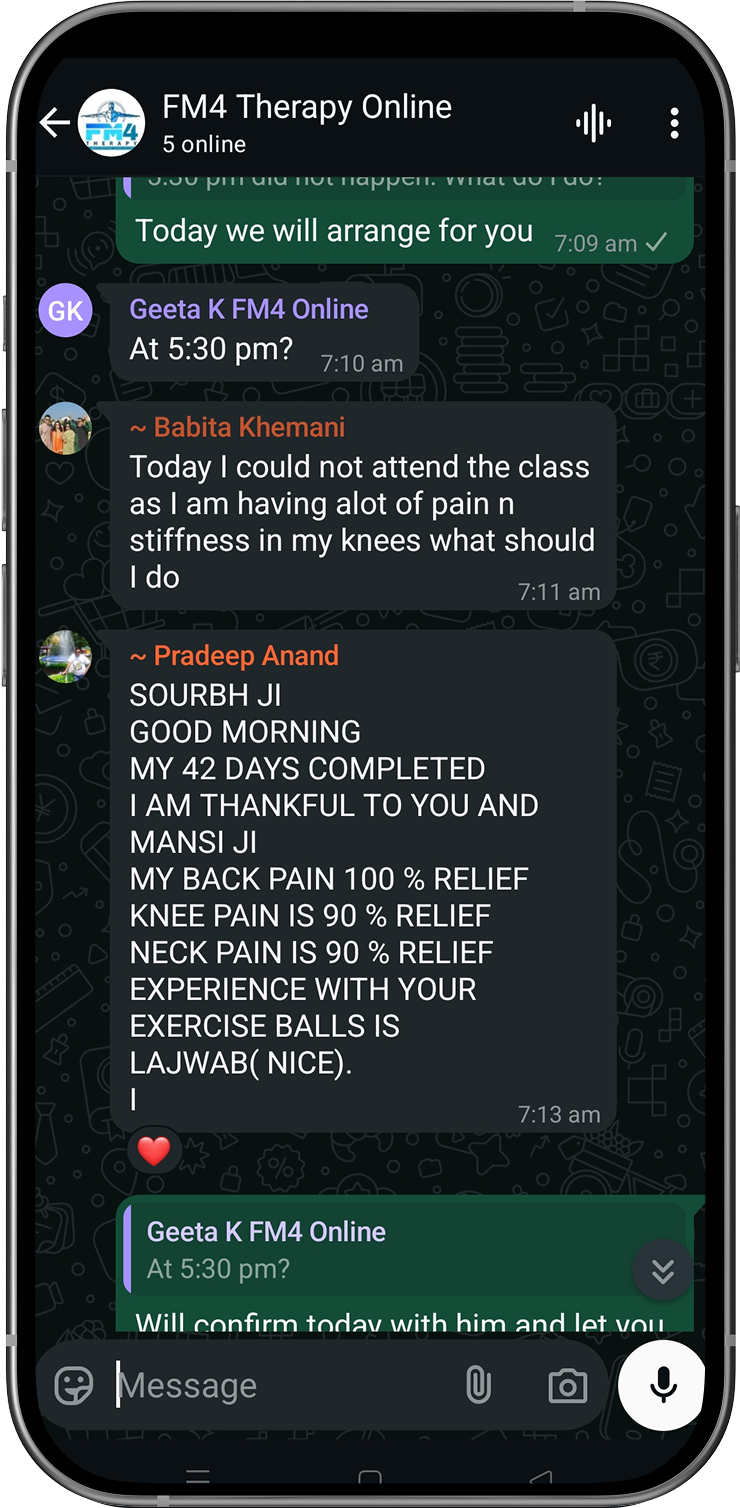Open the emoji and sticker picker
Image resolution: width=740 pixels, height=1508 pixels.
(74, 1386)
